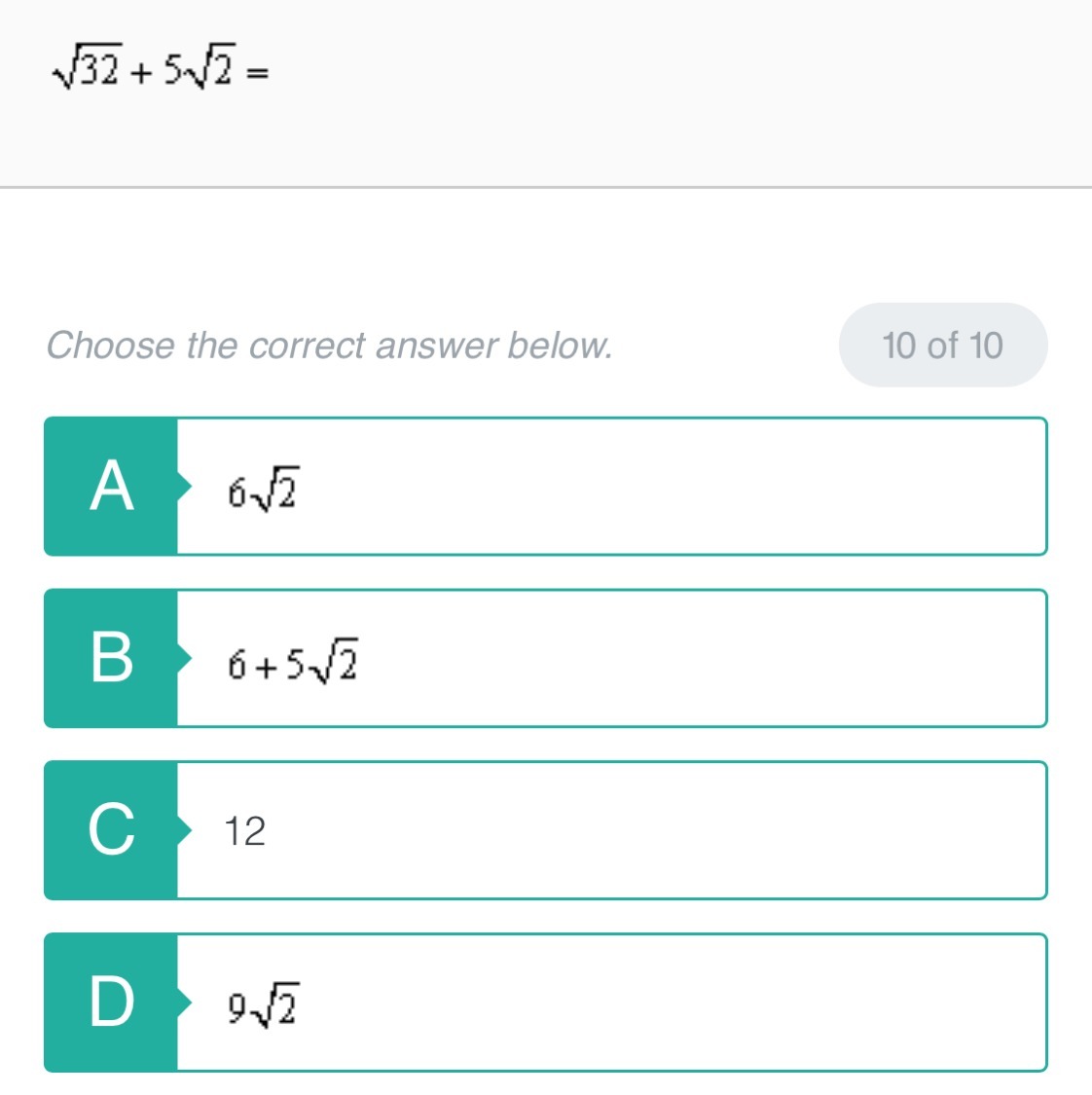Select answer A, 6√2
Viewport: 1092px width, 1095px height.
545,487
